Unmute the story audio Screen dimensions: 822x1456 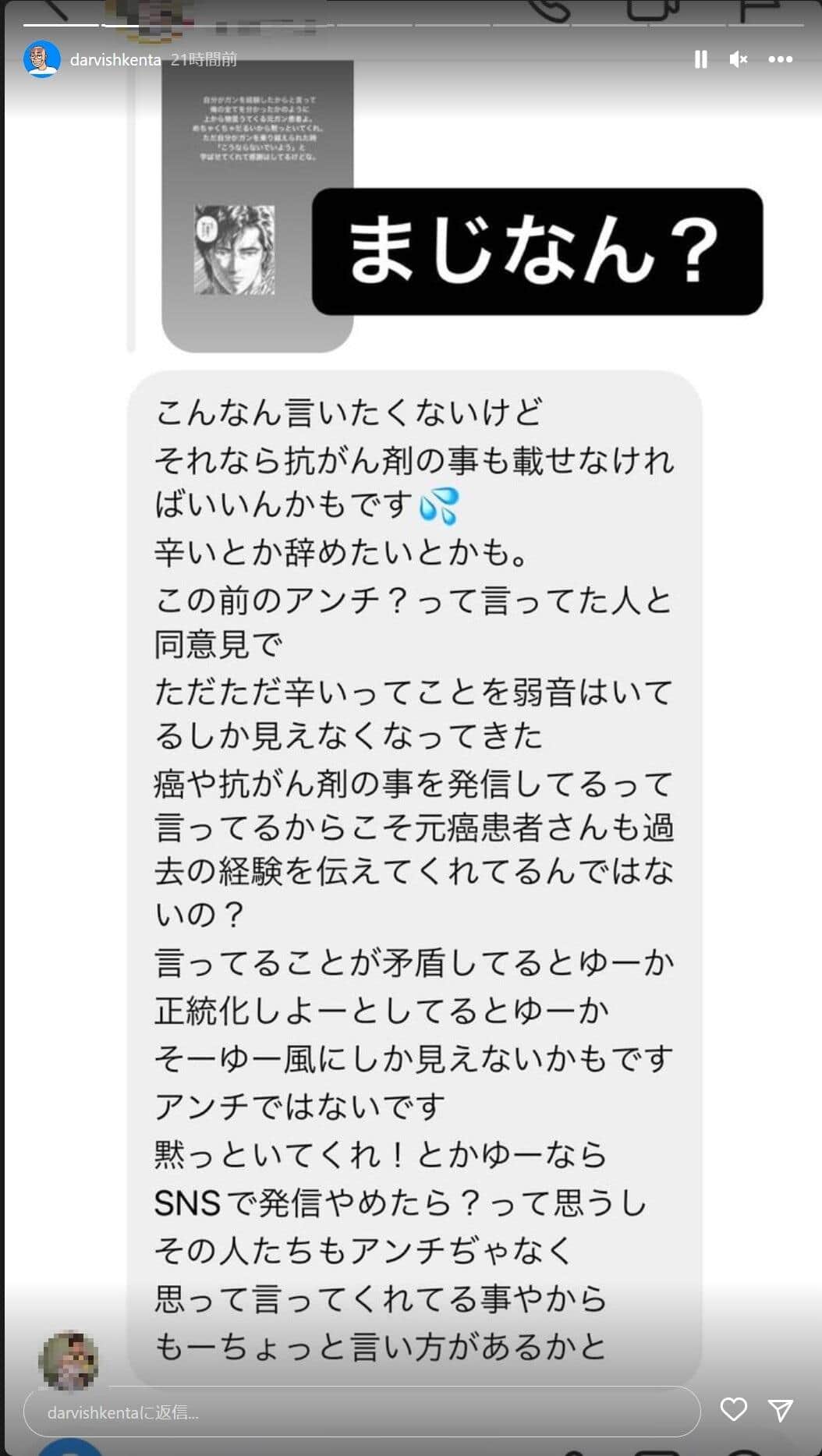pyautogui.click(x=738, y=59)
